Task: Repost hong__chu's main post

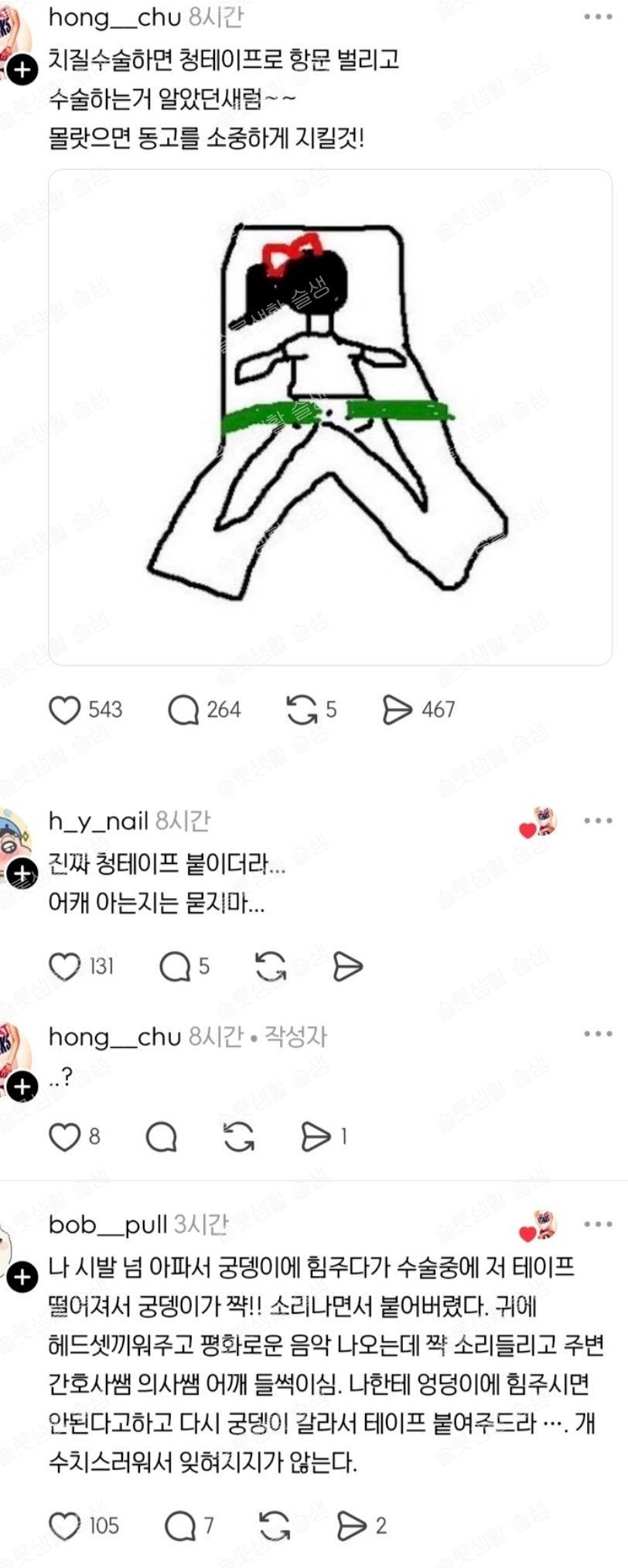Action: [x=302, y=709]
